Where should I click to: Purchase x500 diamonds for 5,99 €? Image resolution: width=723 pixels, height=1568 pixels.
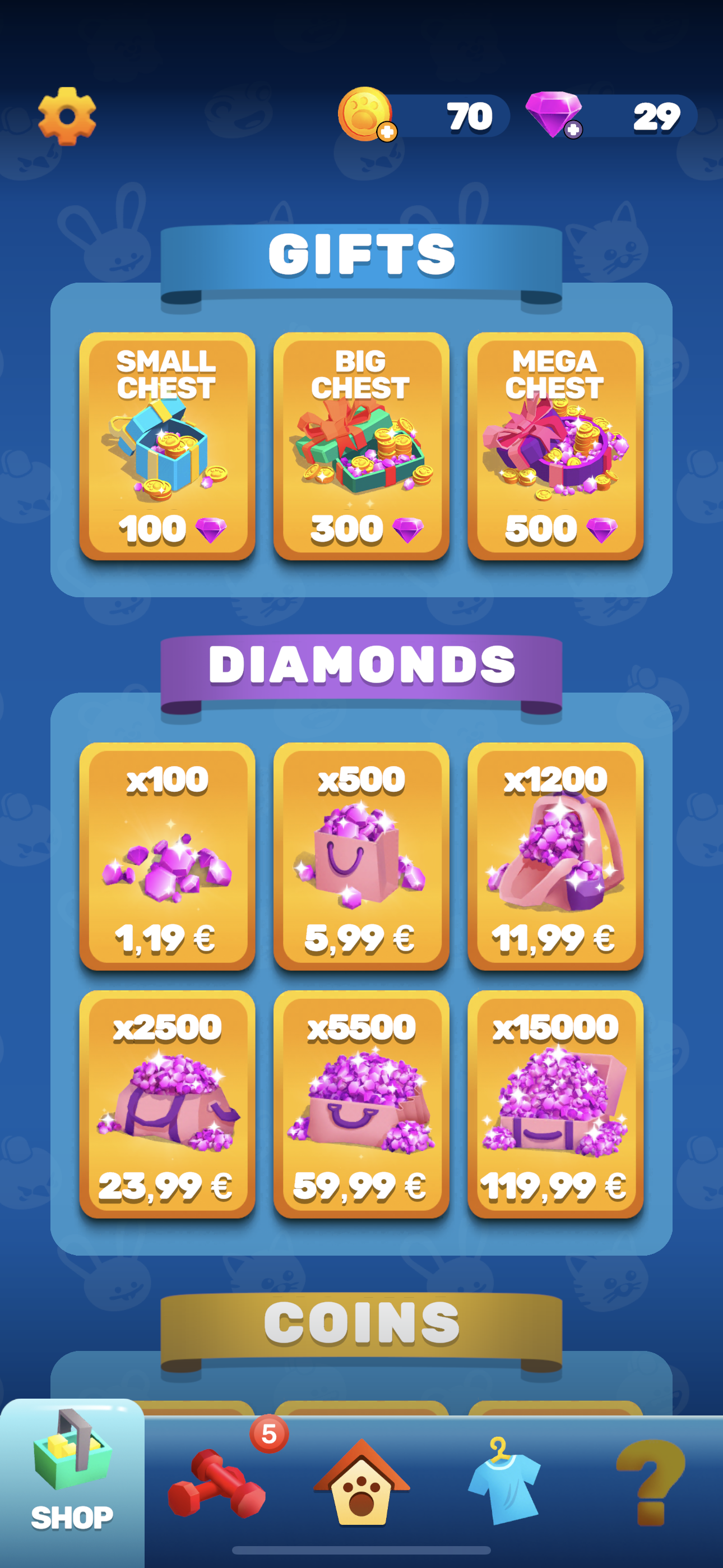click(x=361, y=856)
